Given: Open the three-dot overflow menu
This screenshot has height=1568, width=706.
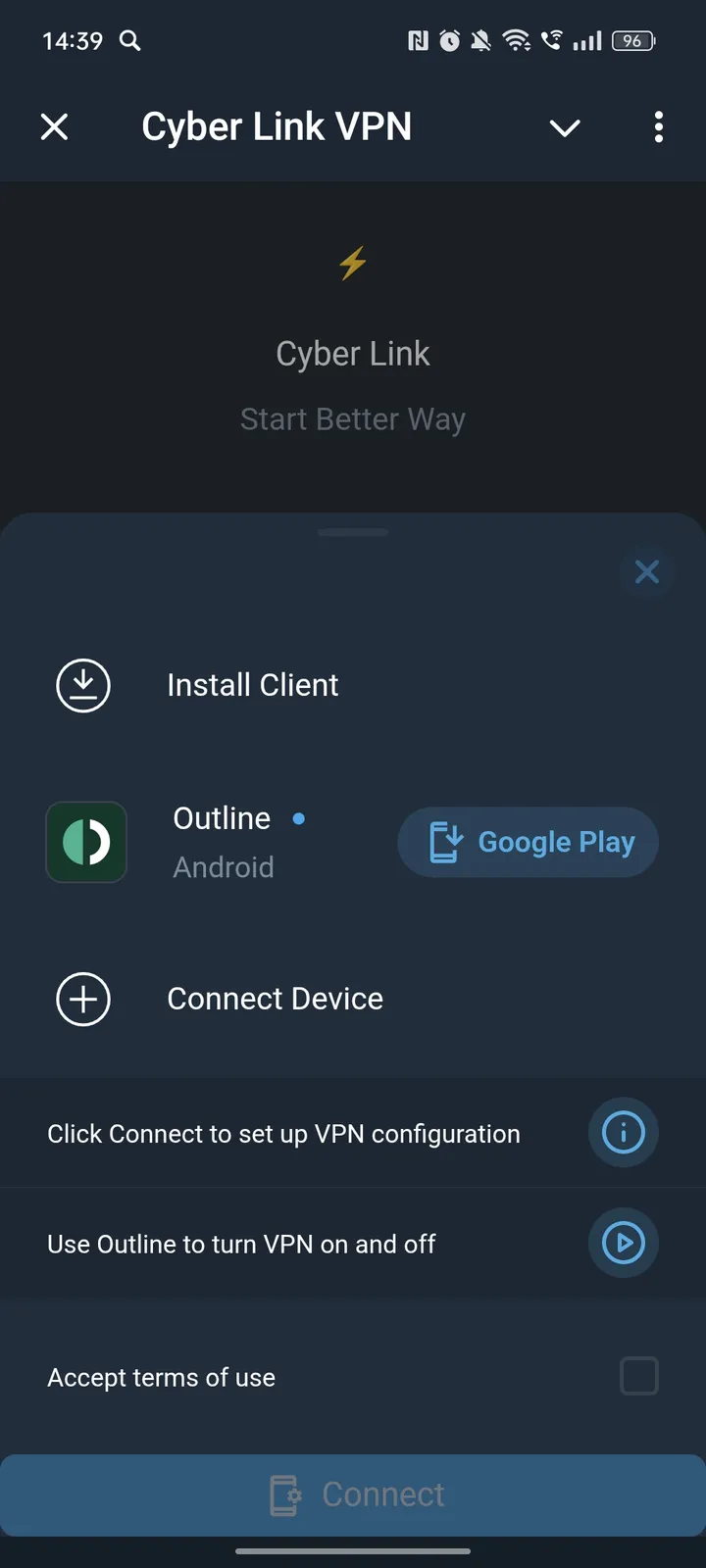Looking at the screenshot, I should (659, 127).
